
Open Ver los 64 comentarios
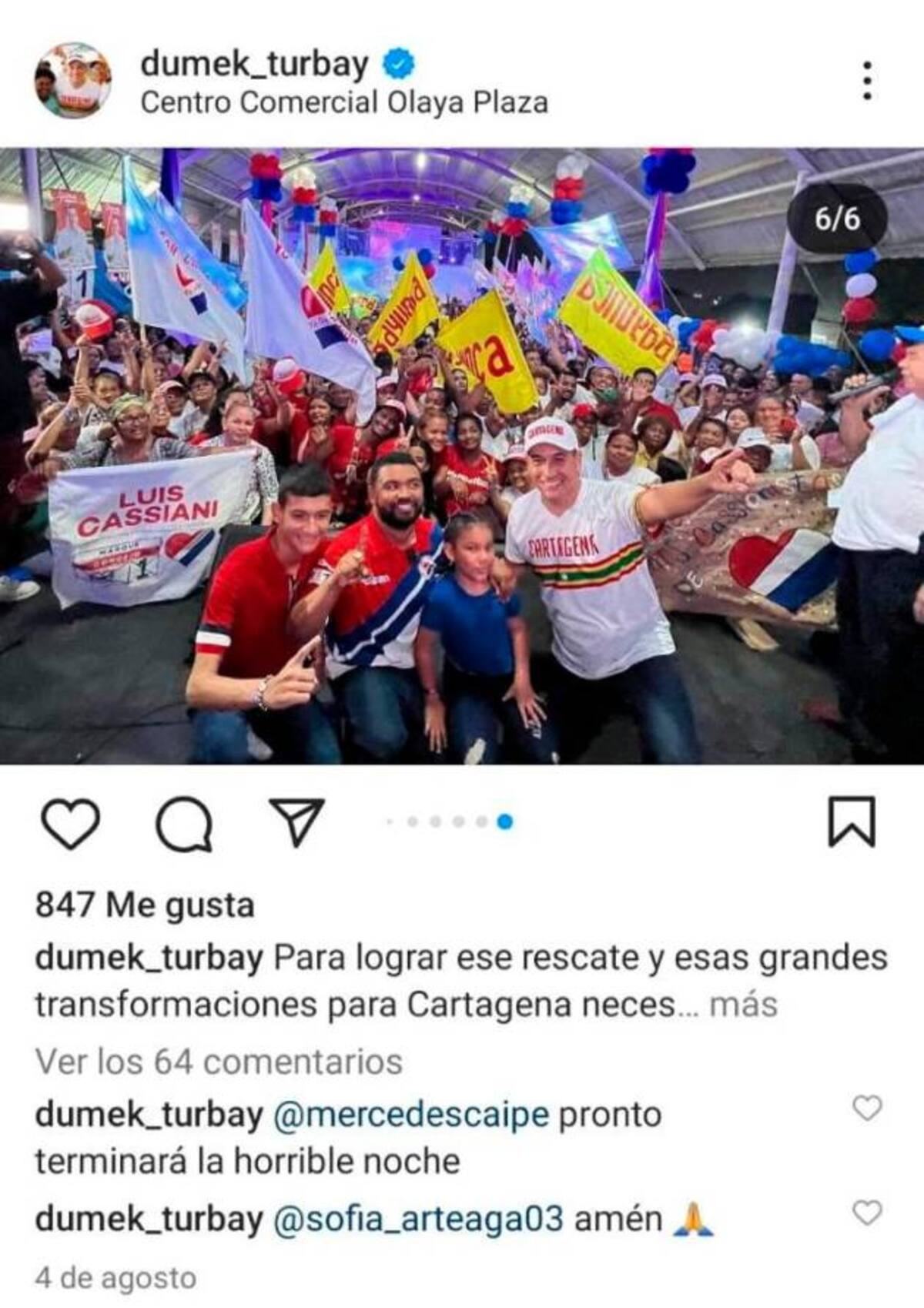pos(219,1062)
